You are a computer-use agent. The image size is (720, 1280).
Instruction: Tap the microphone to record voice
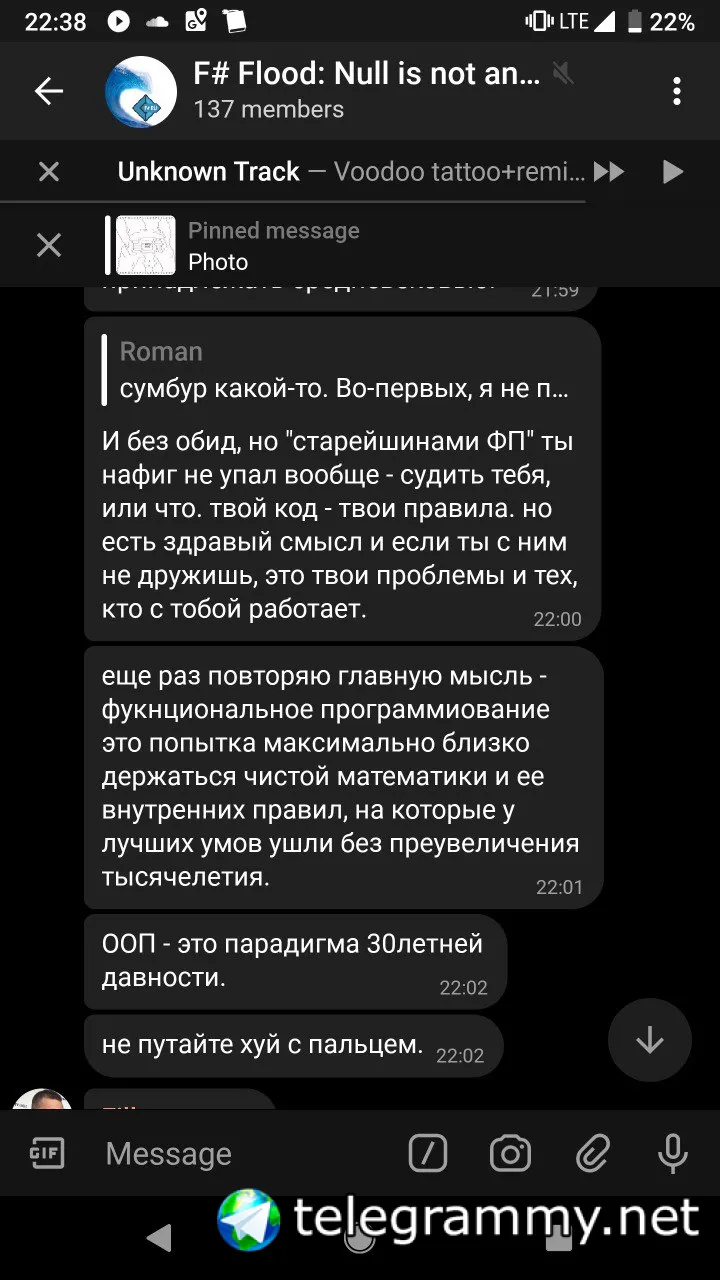click(672, 1154)
